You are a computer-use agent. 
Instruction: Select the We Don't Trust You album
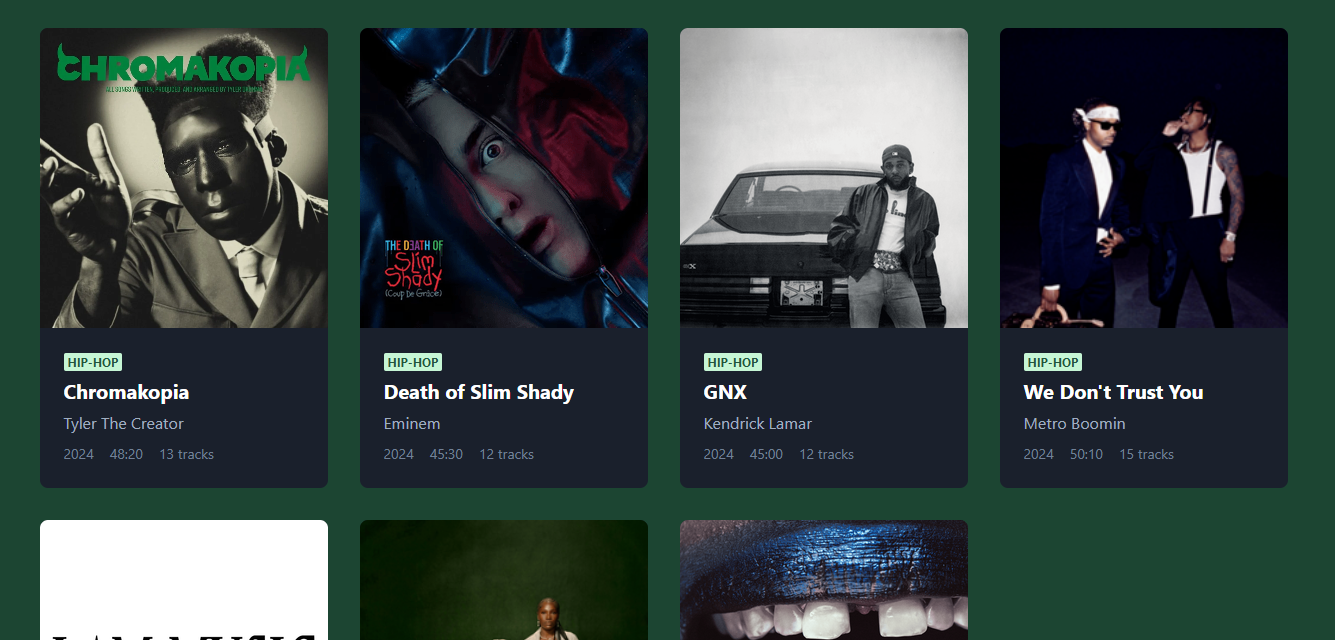pyautogui.click(x=1144, y=257)
